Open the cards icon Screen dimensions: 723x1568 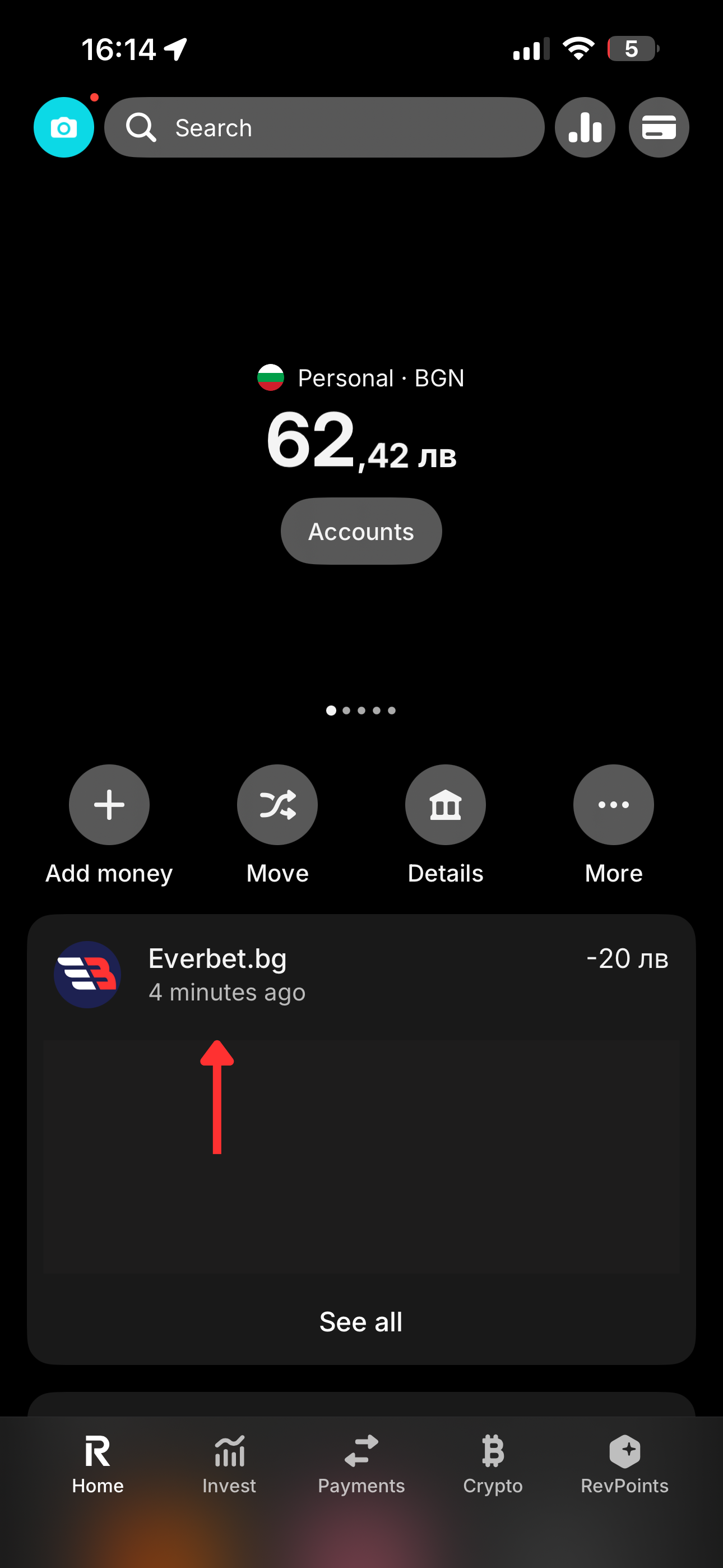point(659,127)
